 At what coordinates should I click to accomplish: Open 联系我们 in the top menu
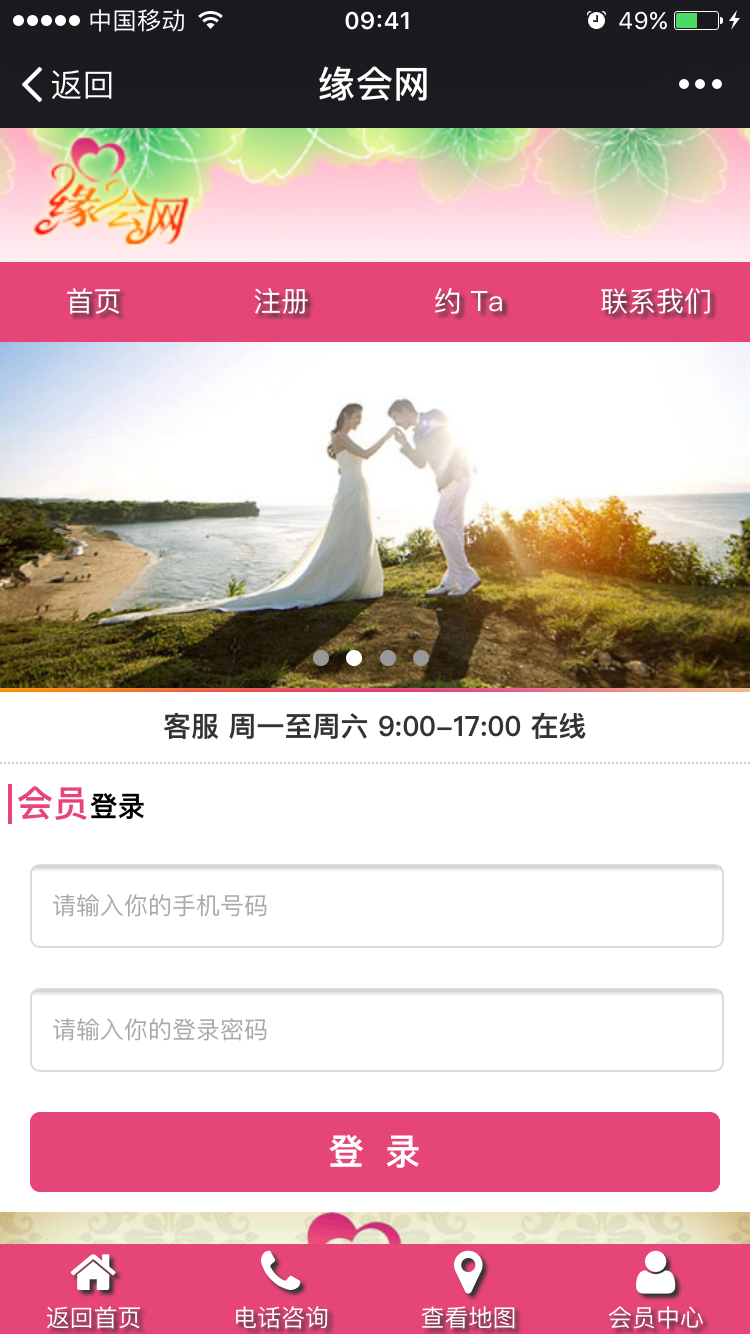pos(656,301)
